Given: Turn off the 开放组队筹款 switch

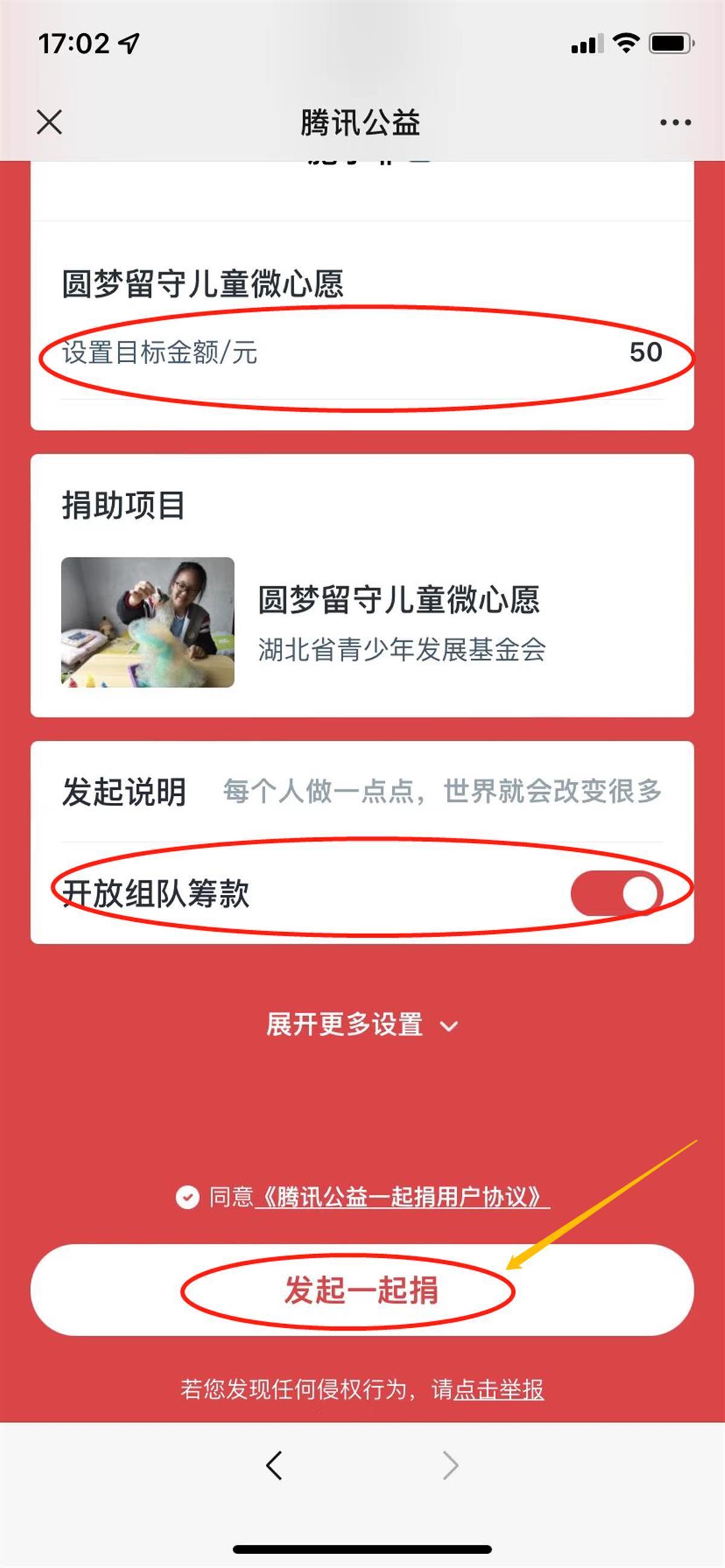Looking at the screenshot, I should (616, 894).
